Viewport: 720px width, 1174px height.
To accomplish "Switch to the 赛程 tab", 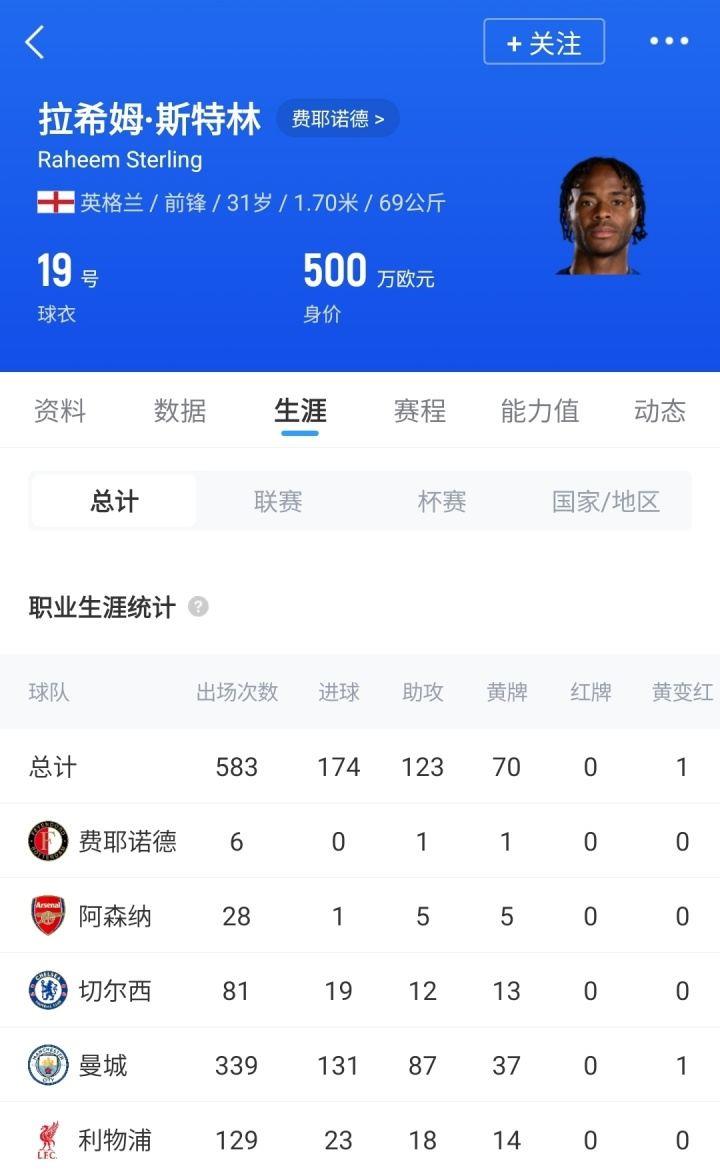I will point(420,411).
